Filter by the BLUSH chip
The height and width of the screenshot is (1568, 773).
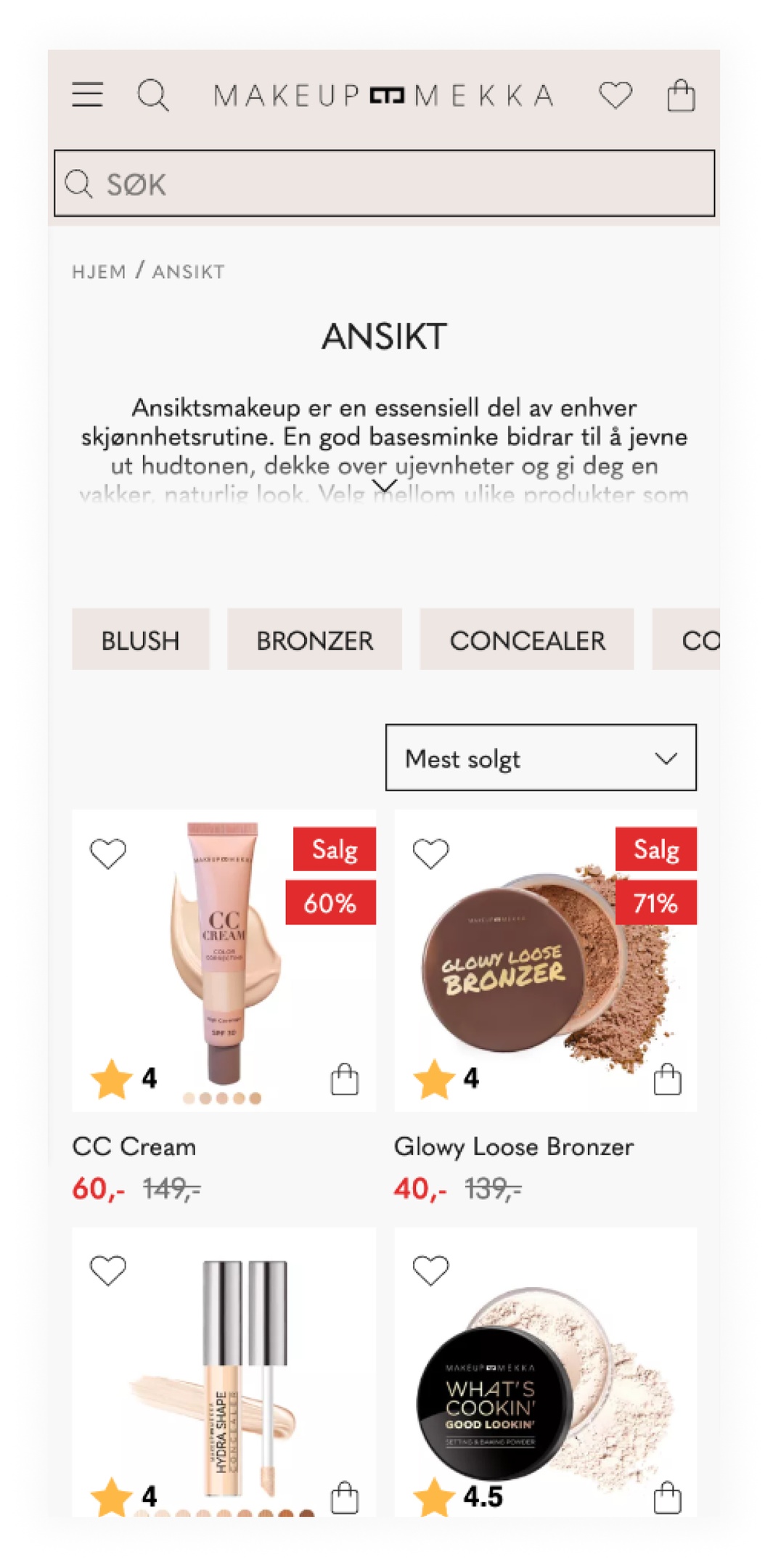click(x=140, y=640)
